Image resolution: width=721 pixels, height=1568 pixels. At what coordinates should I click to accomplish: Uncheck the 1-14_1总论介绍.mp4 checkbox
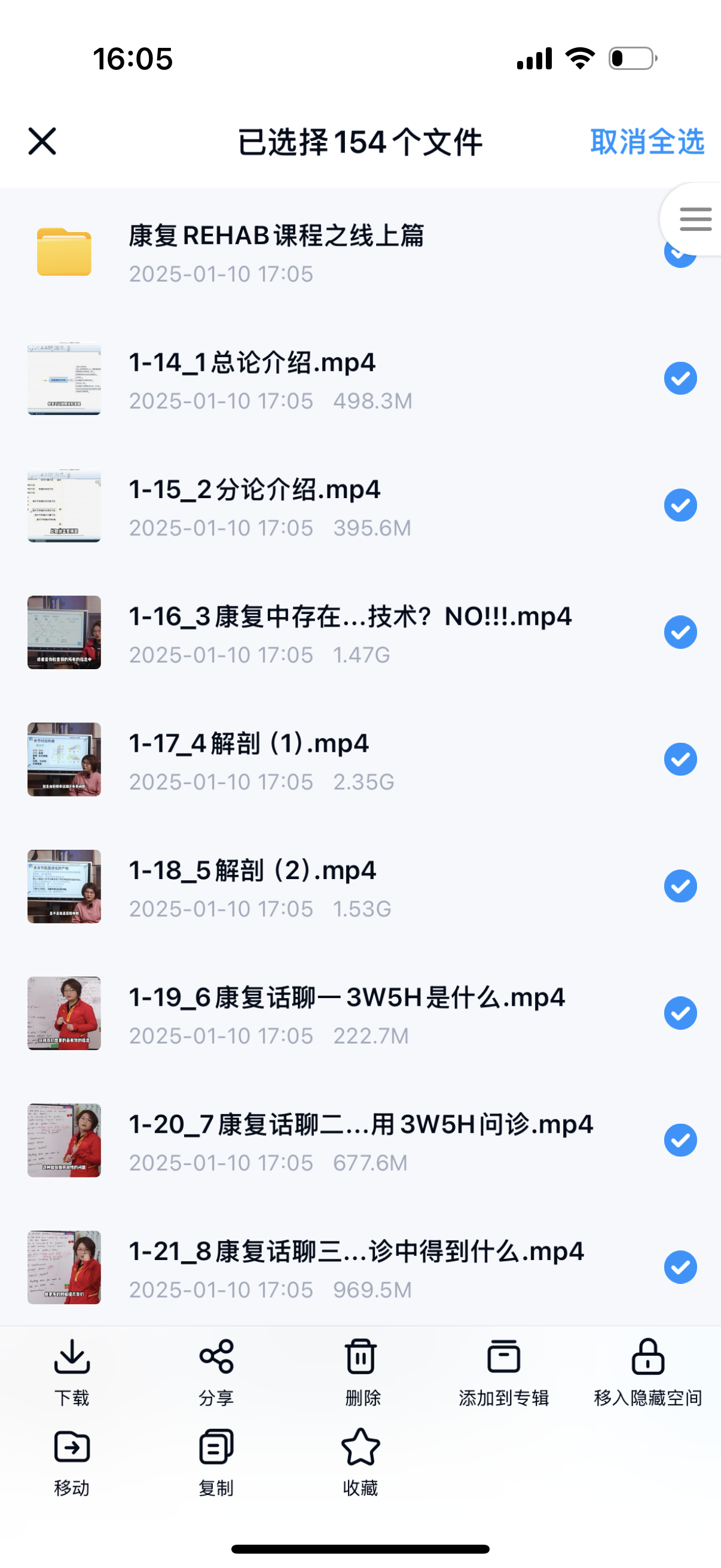pos(680,379)
